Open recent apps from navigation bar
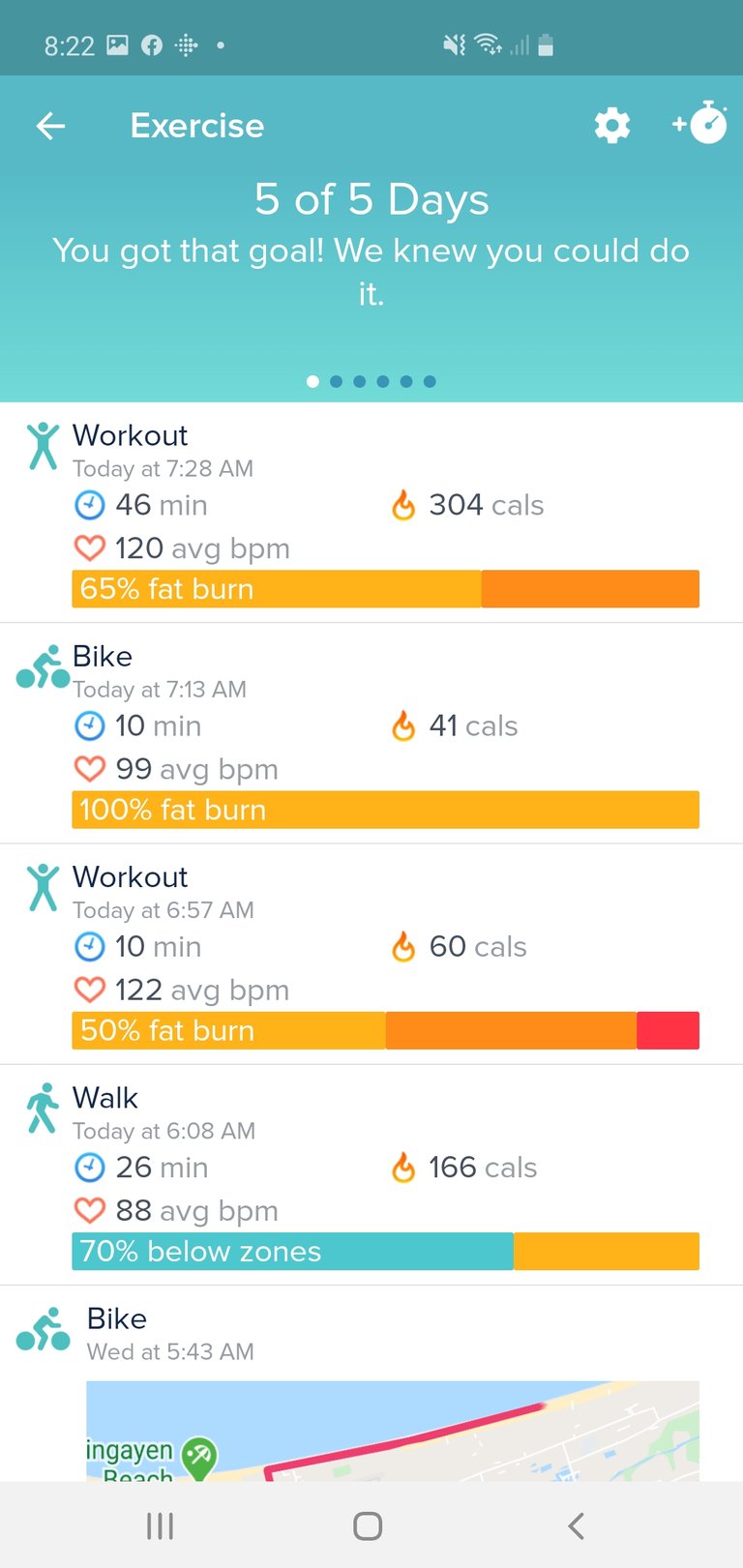Image resolution: width=743 pixels, height=1568 pixels. pos(160,1526)
